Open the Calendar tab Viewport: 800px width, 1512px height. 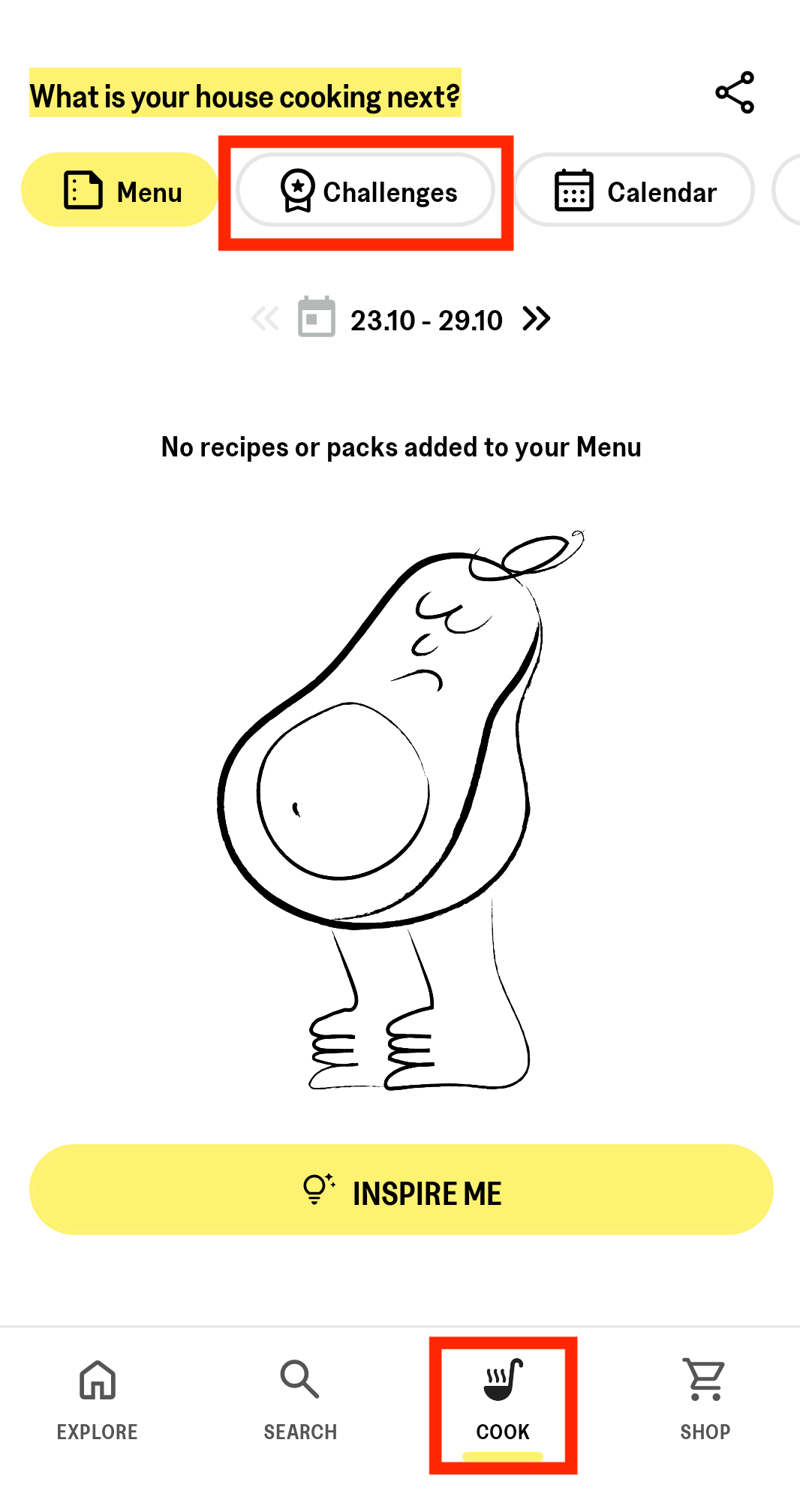click(x=634, y=191)
